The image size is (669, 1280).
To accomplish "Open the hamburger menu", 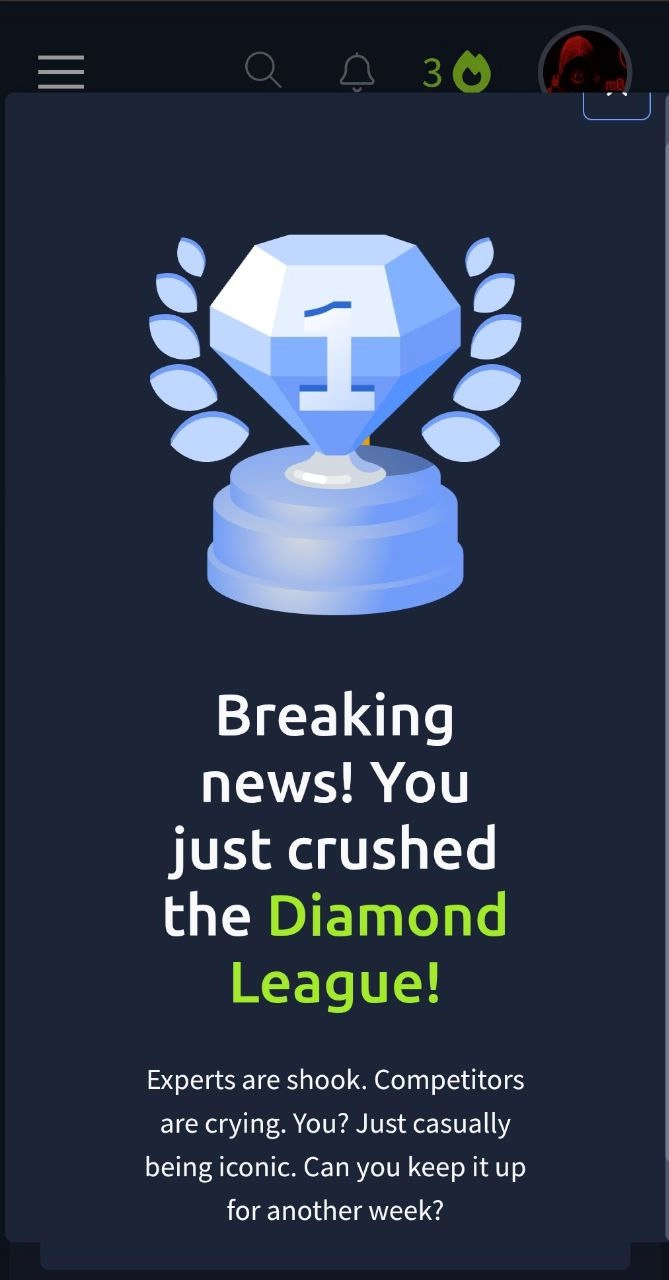I will pos(61,72).
